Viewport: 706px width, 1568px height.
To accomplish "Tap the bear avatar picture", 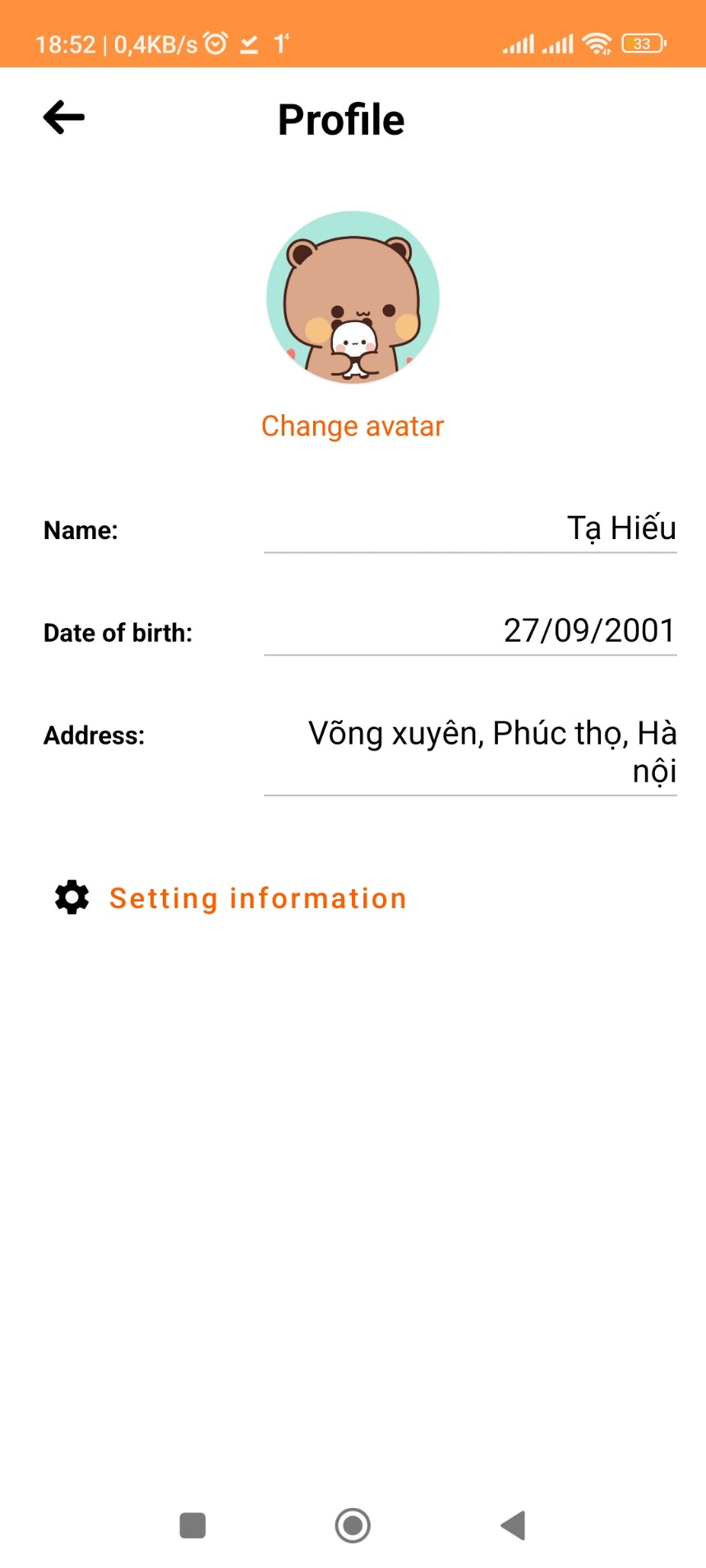I will (x=353, y=297).
